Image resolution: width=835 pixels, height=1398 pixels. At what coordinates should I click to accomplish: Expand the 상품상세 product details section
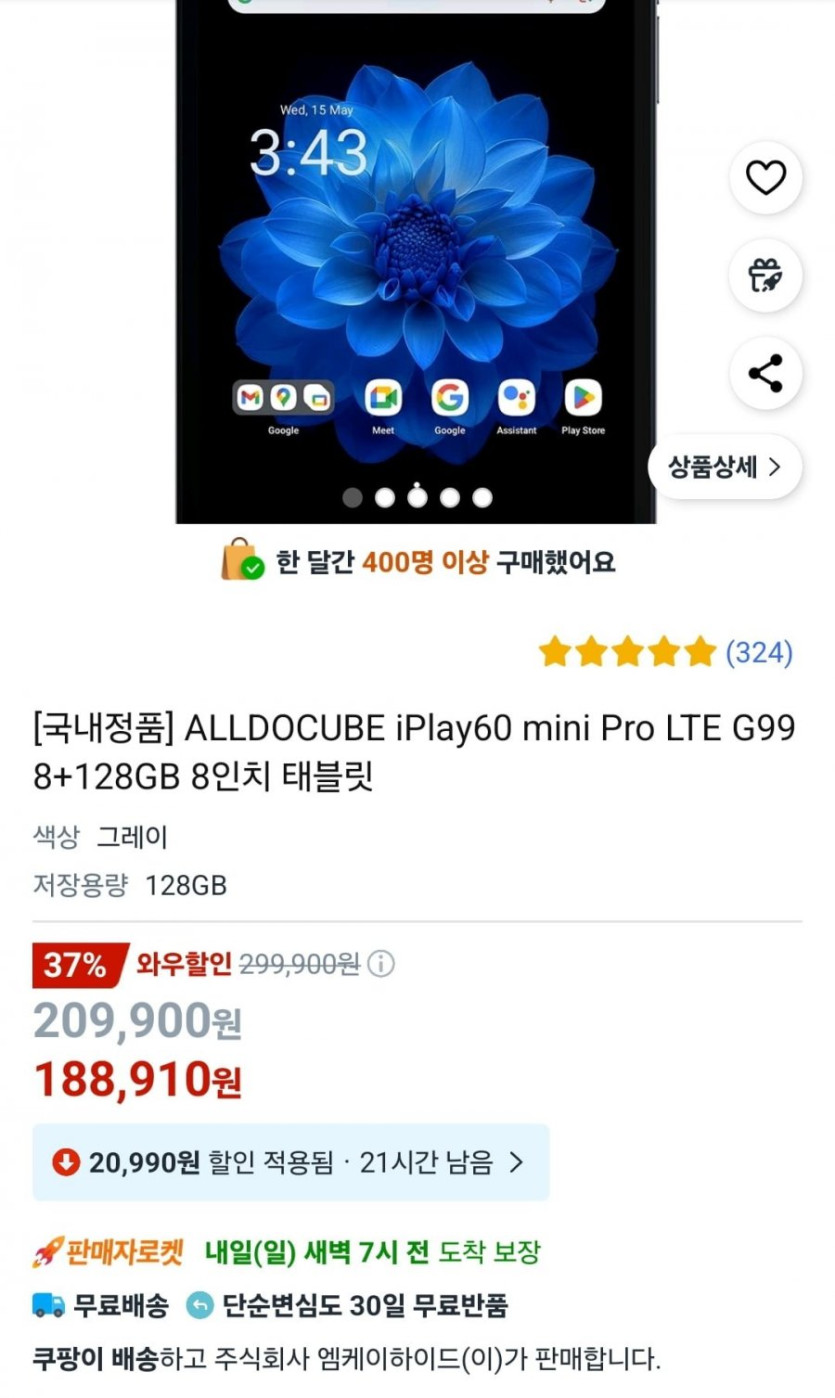(724, 465)
